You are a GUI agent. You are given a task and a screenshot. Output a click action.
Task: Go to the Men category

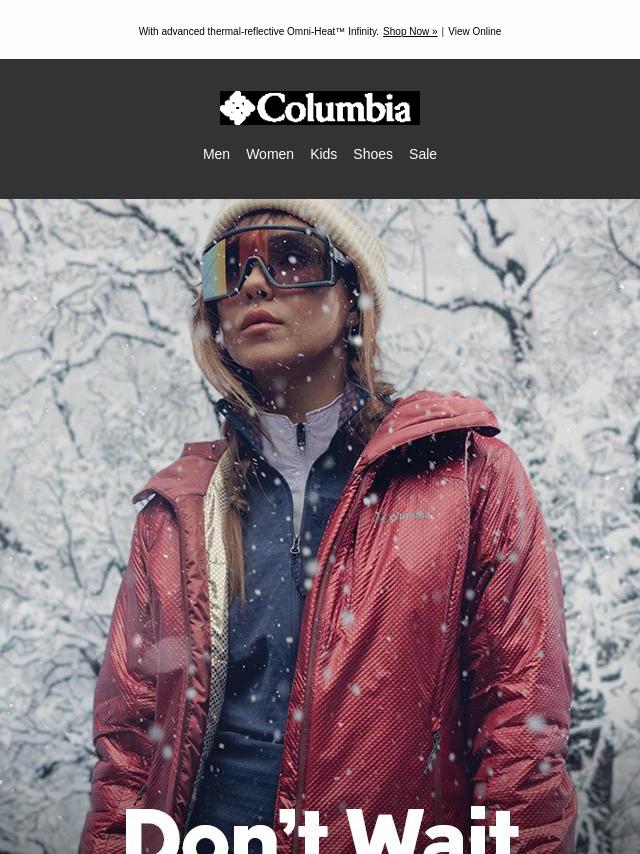click(x=216, y=154)
